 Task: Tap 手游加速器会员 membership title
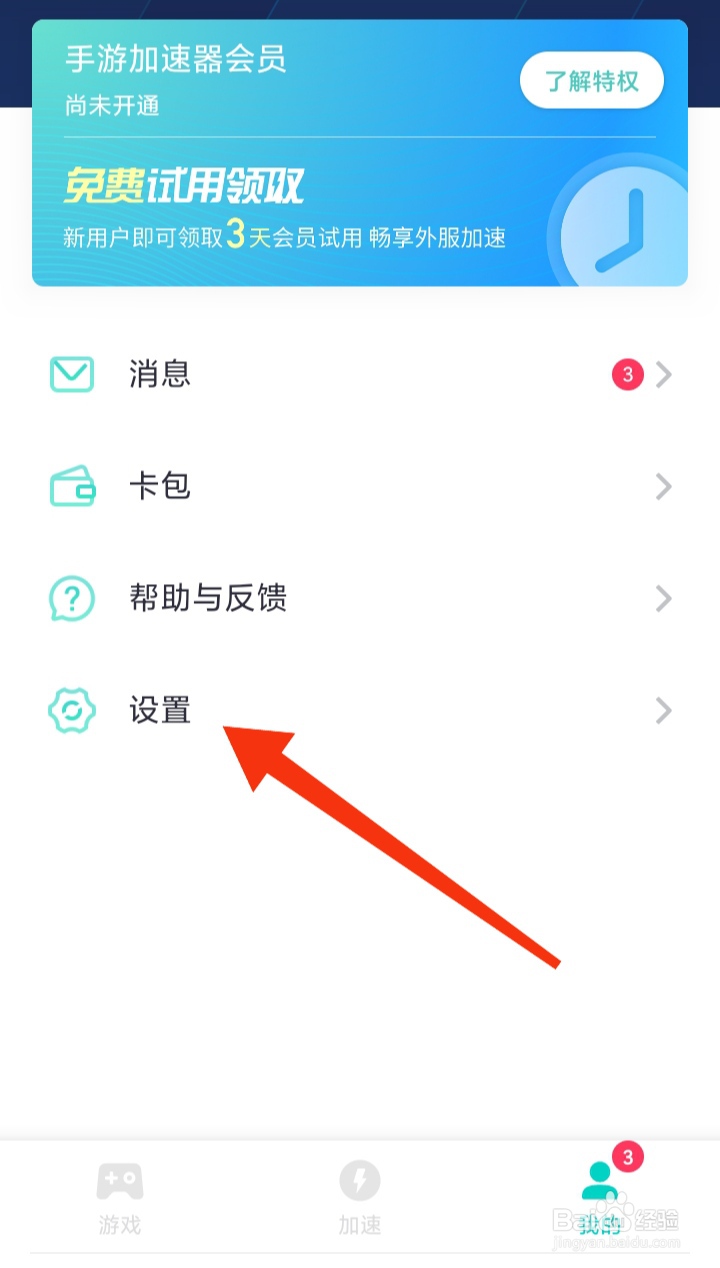click(x=175, y=60)
